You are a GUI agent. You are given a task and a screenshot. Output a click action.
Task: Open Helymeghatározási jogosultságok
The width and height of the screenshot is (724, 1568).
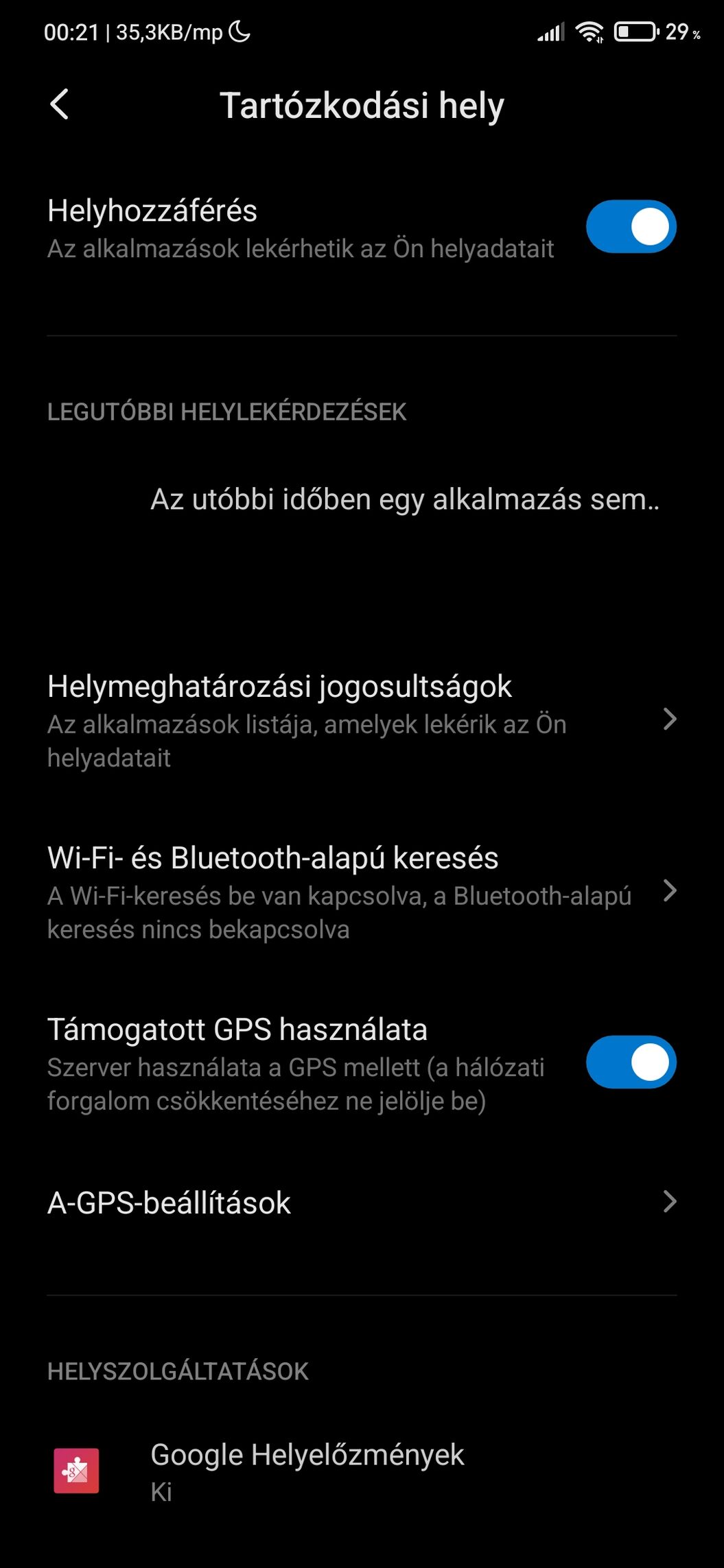(362, 720)
